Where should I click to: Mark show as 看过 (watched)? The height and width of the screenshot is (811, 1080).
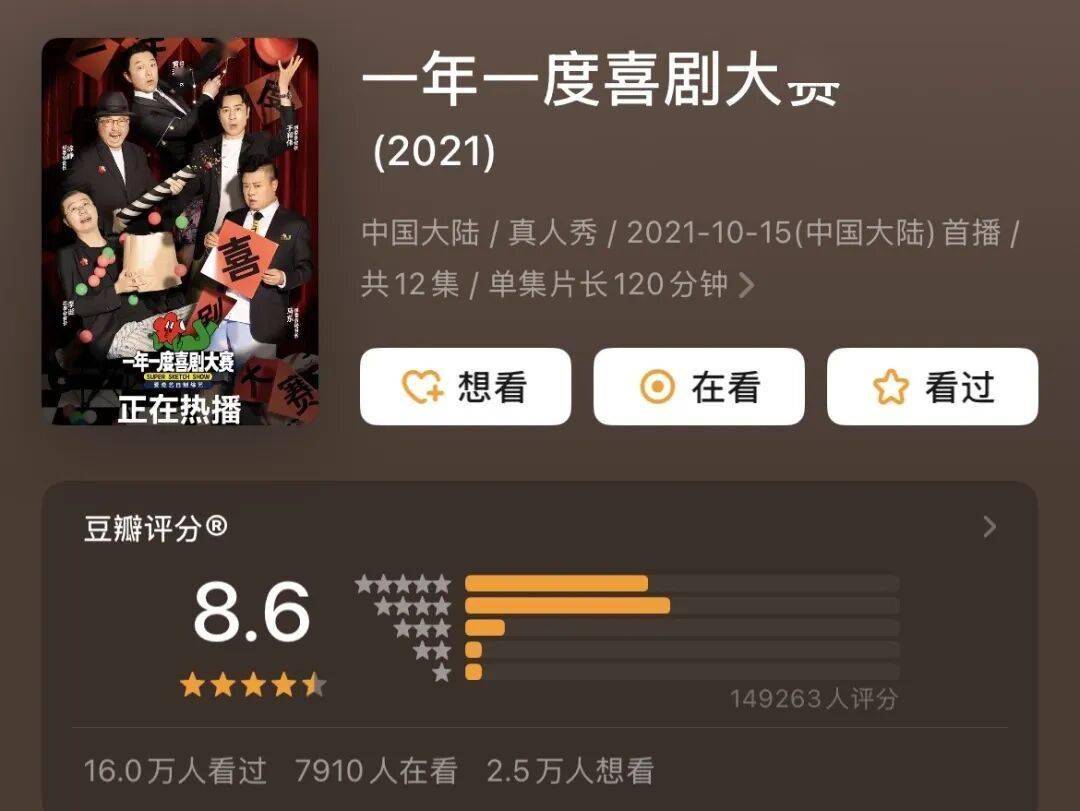[932, 387]
